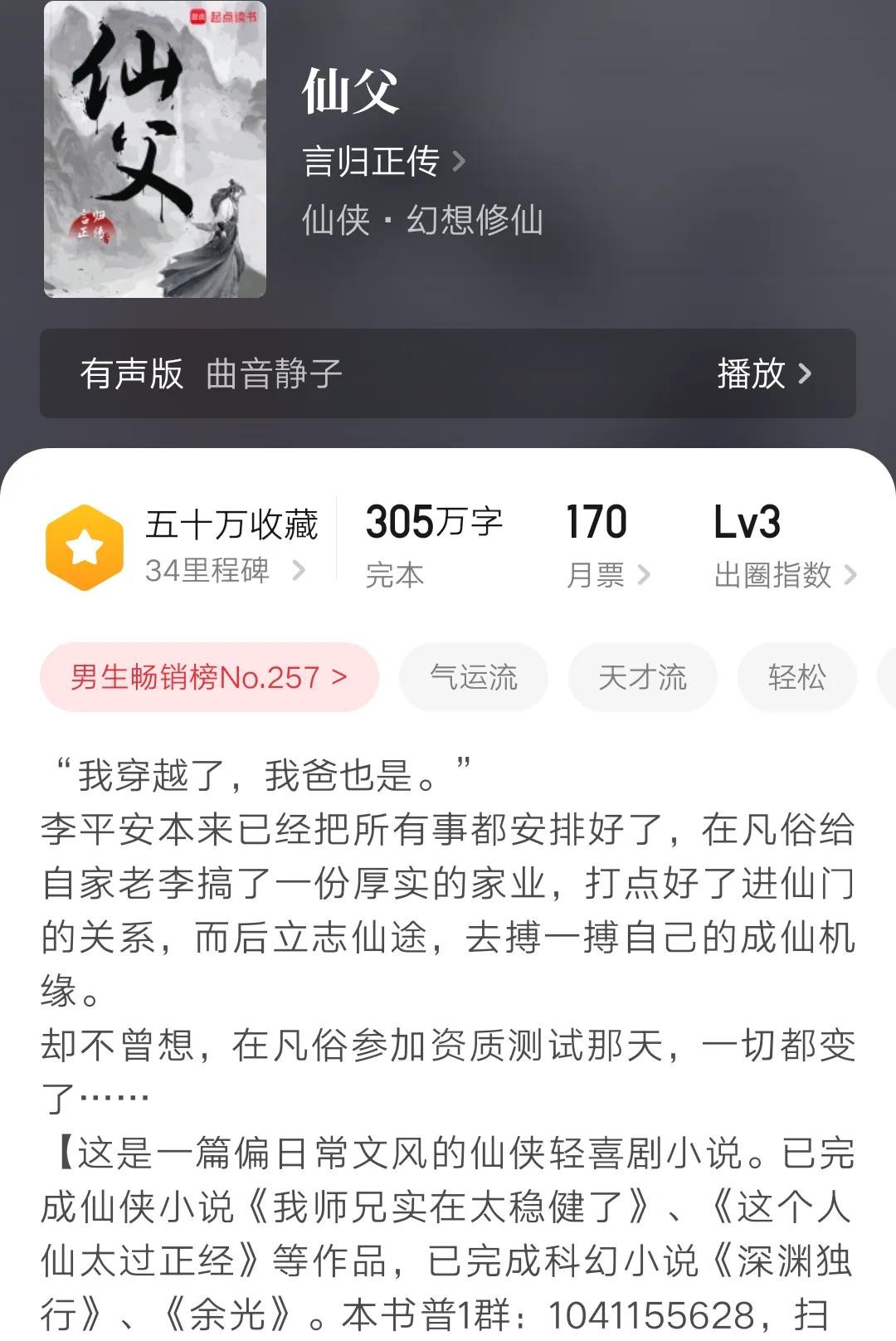Open the 仙父 book cover image
896x1341 pixels.
coord(155,149)
